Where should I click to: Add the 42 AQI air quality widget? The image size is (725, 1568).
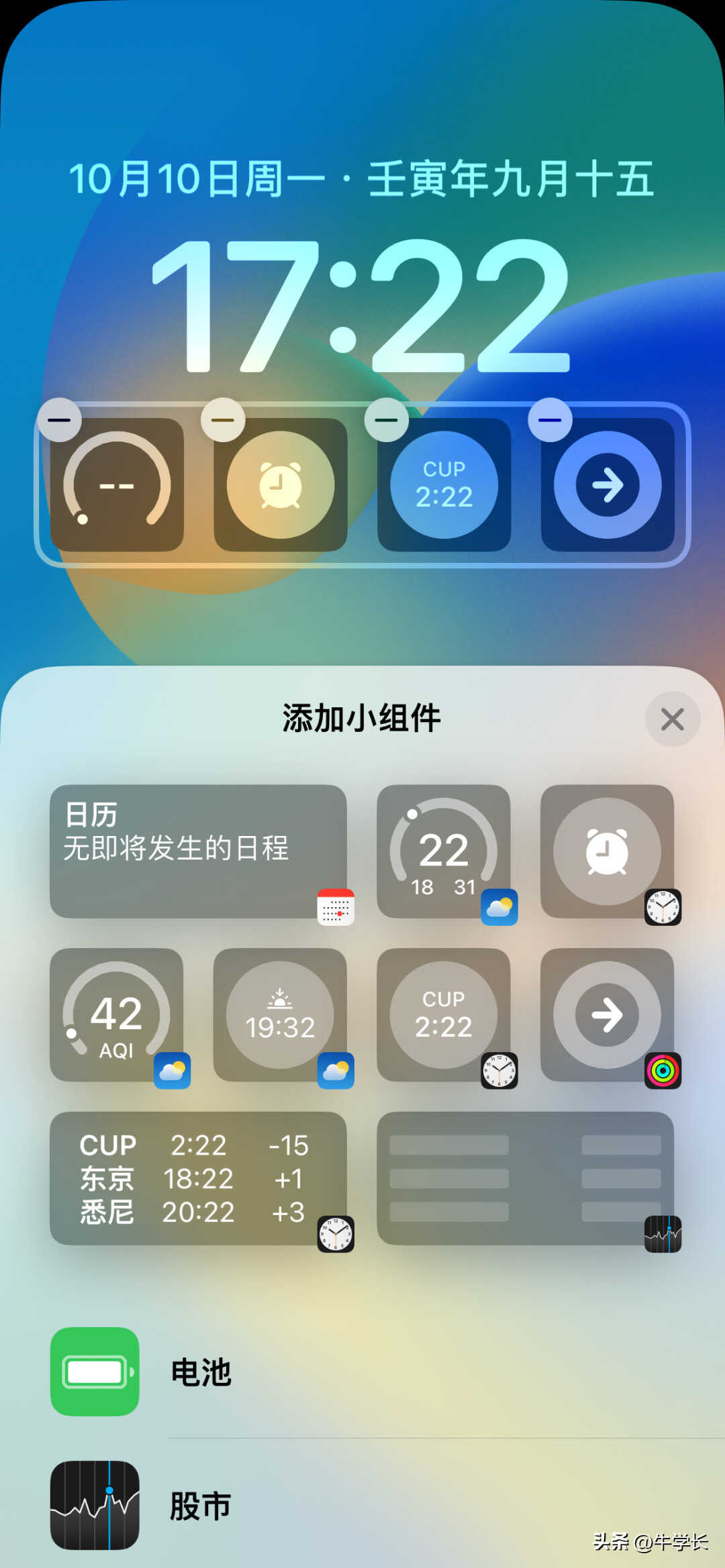point(116,1014)
